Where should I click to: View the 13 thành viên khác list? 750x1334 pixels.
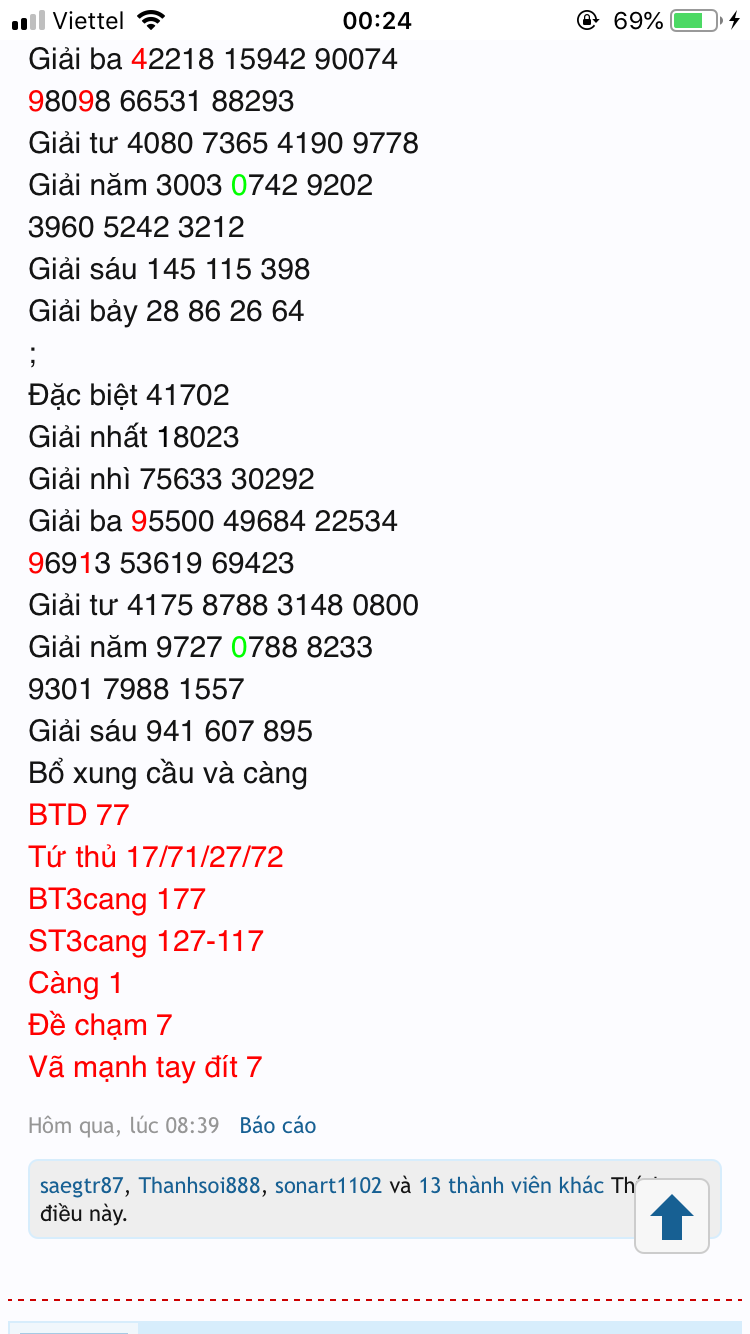(510, 1186)
